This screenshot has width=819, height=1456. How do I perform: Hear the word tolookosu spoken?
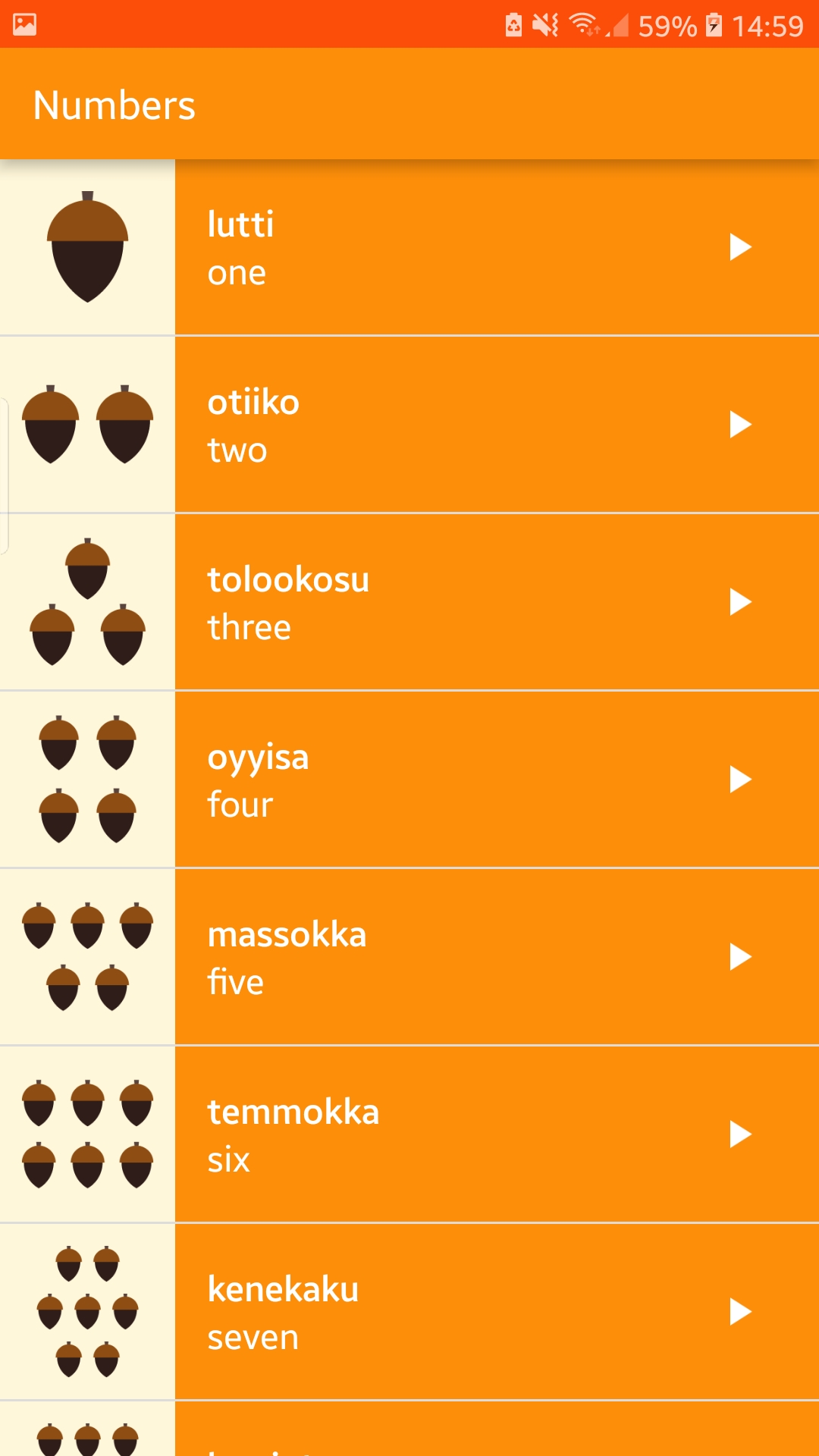[x=739, y=602]
